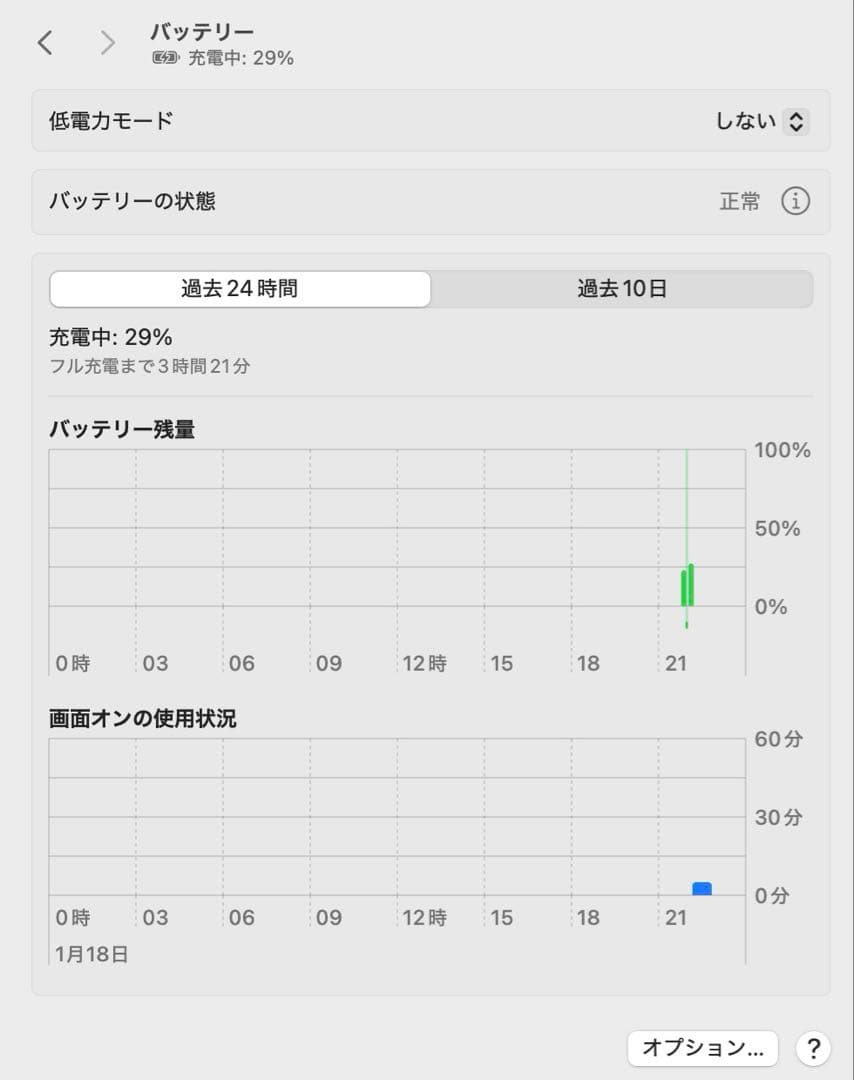Click the 1月18日 date label
Image resolution: width=854 pixels, height=1080 pixels.
coord(90,953)
